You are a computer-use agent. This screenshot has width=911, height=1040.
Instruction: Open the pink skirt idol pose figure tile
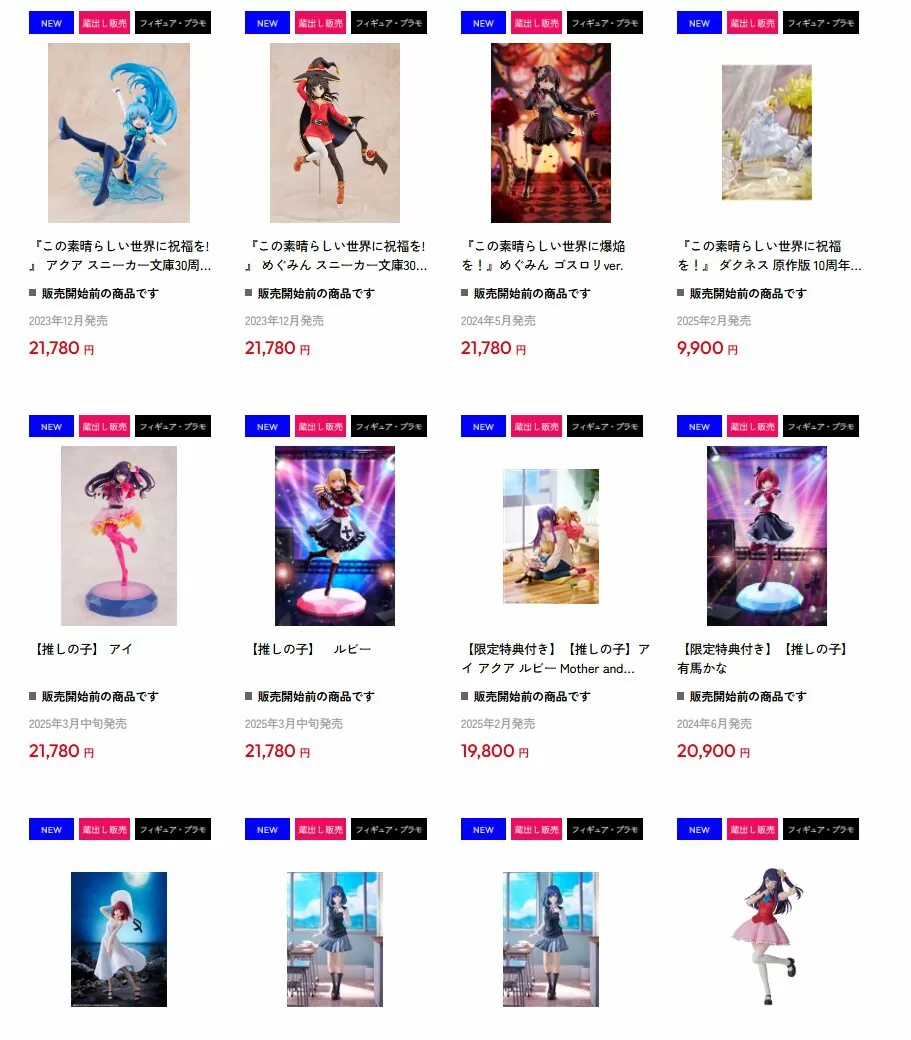pos(767,939)
